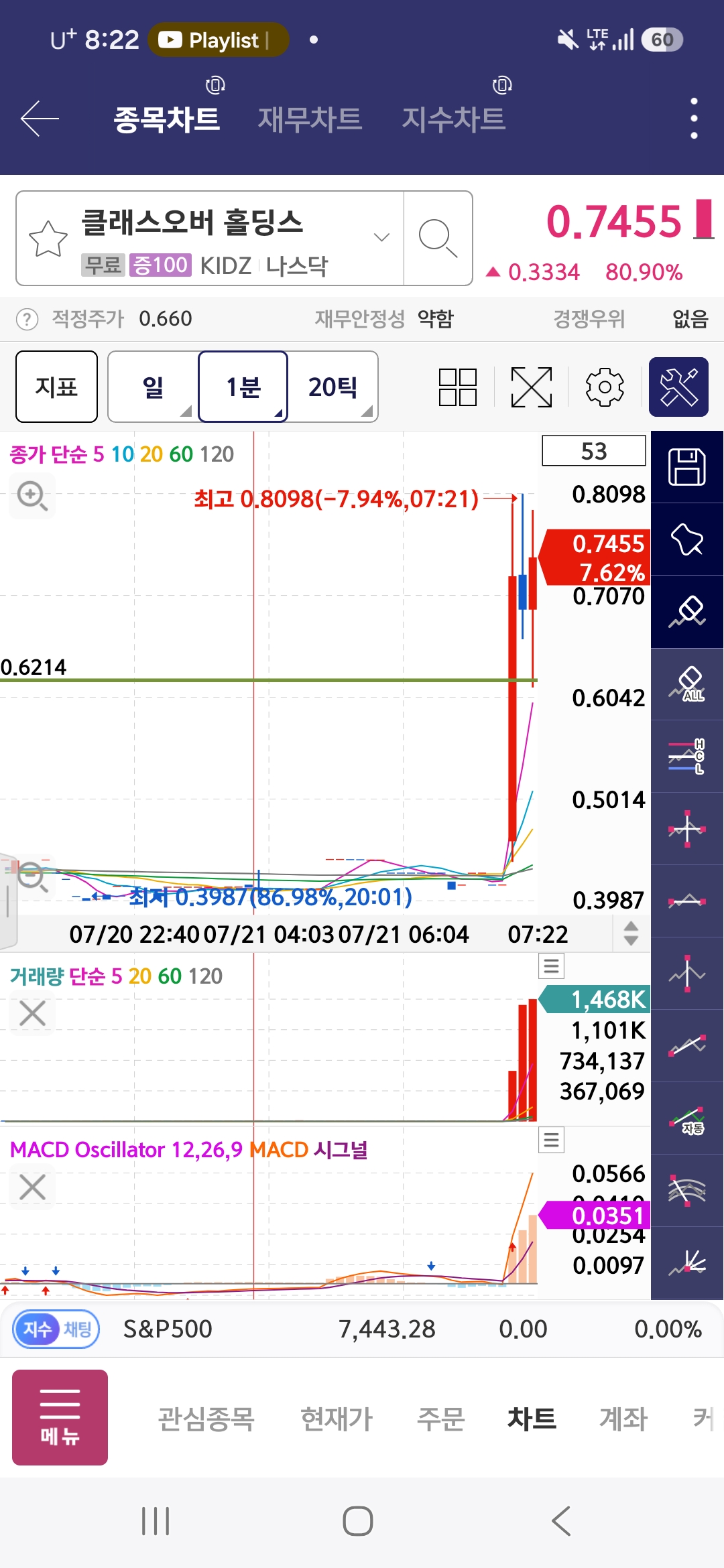Open chart settings gear
The width and height of the screenshot is (724, 1568).
pyautogui.click(x=605, y=387)
